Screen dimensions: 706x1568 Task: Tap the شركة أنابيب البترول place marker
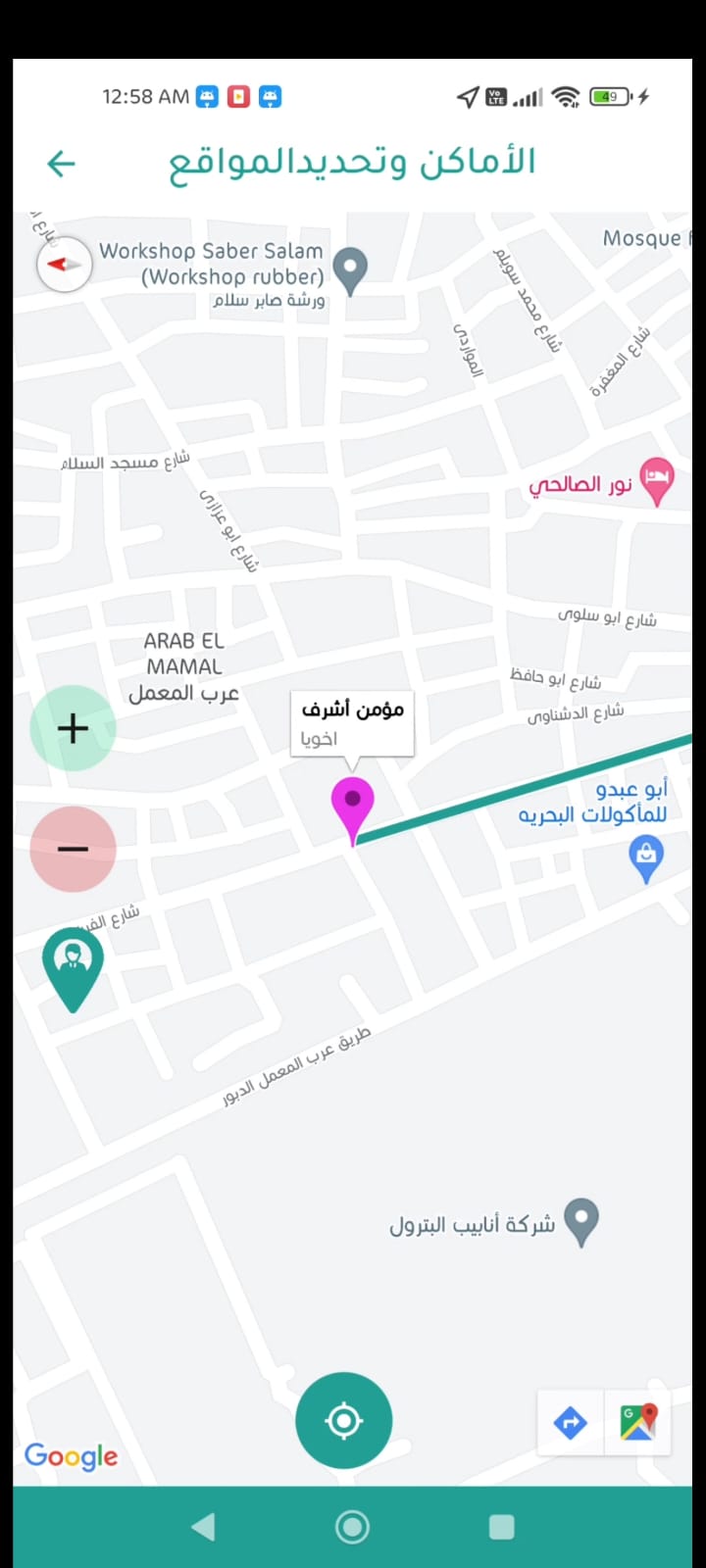coord(582,1220)
